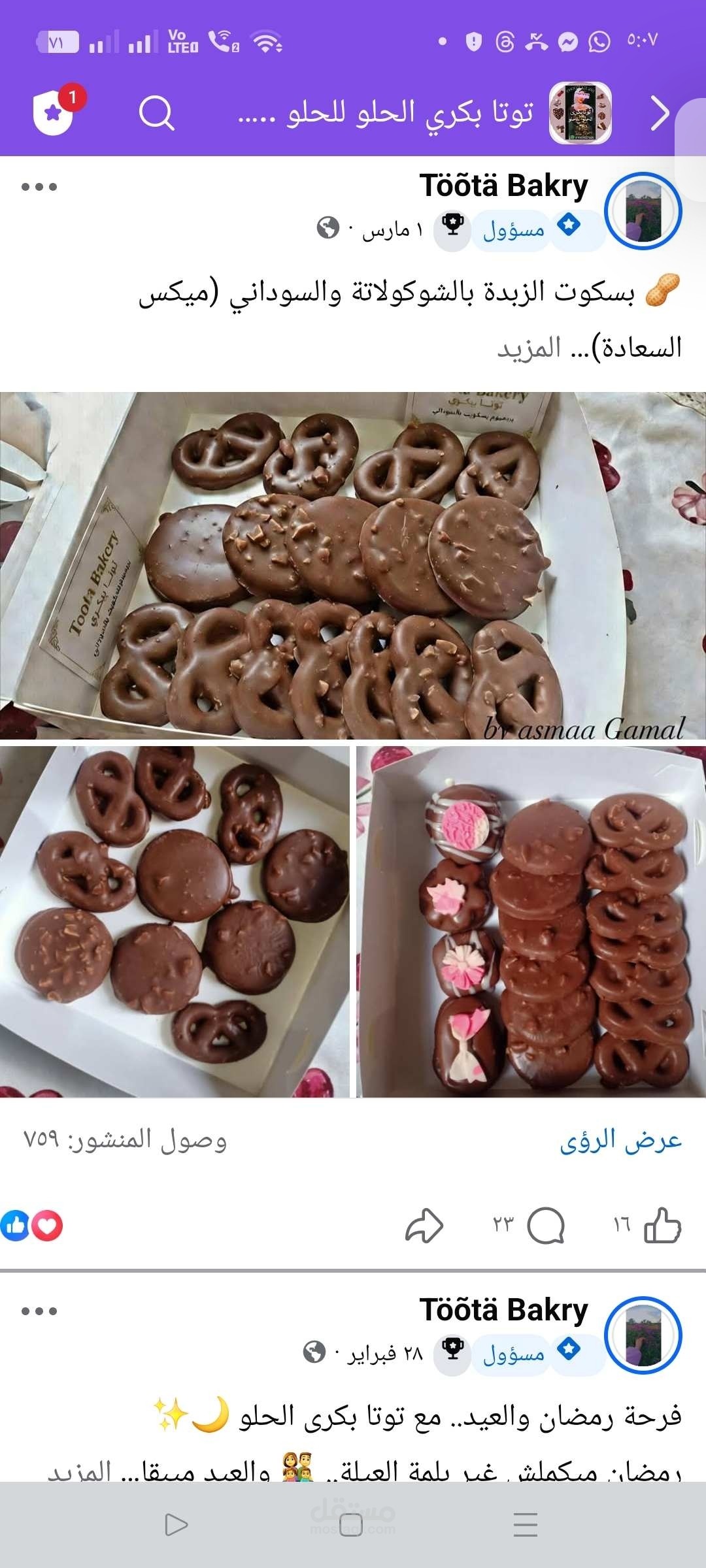The width and height of the screenshot is (706, 1568).
Task: View the reactions on the biscuit post
Action: [x=31, y=1225]
